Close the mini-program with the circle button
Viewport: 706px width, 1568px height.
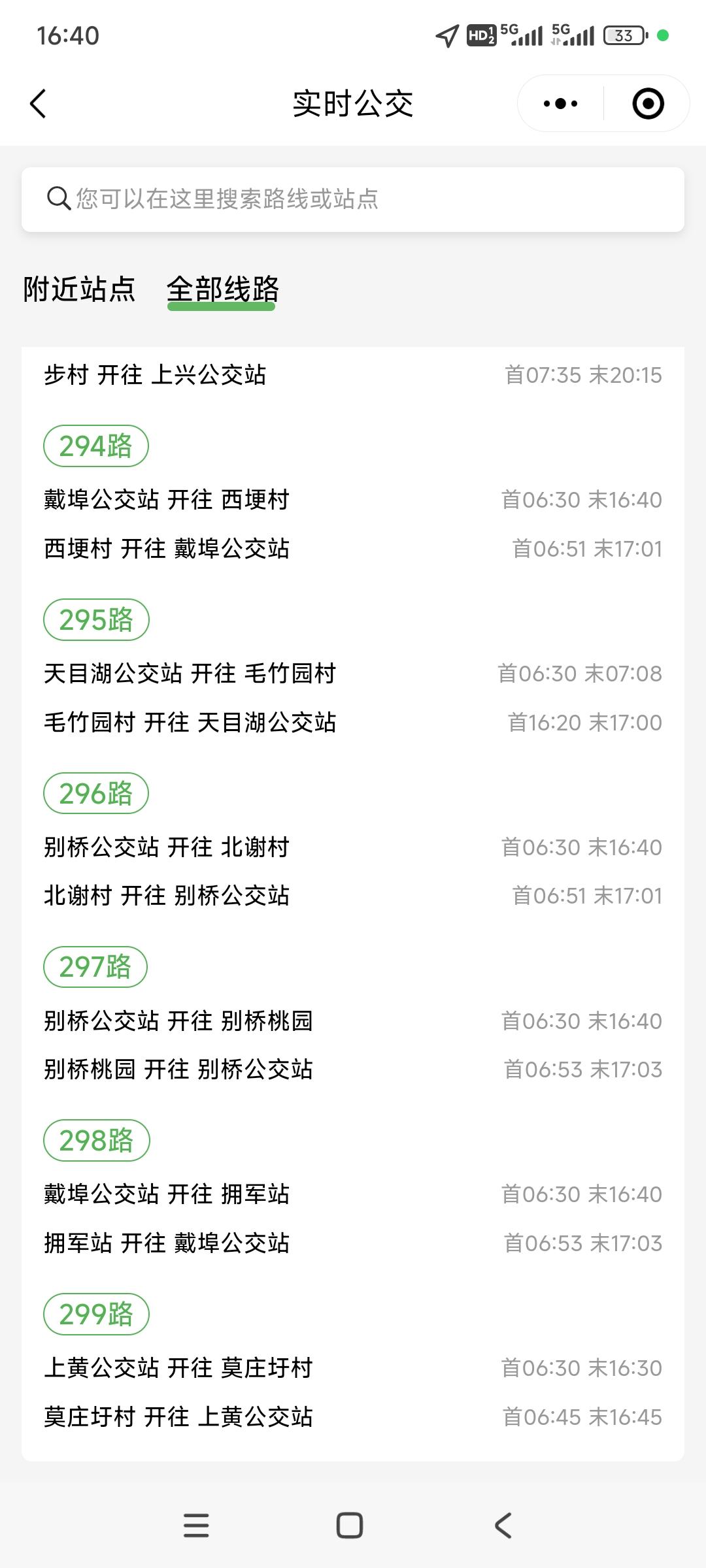(x=648, y=104)
